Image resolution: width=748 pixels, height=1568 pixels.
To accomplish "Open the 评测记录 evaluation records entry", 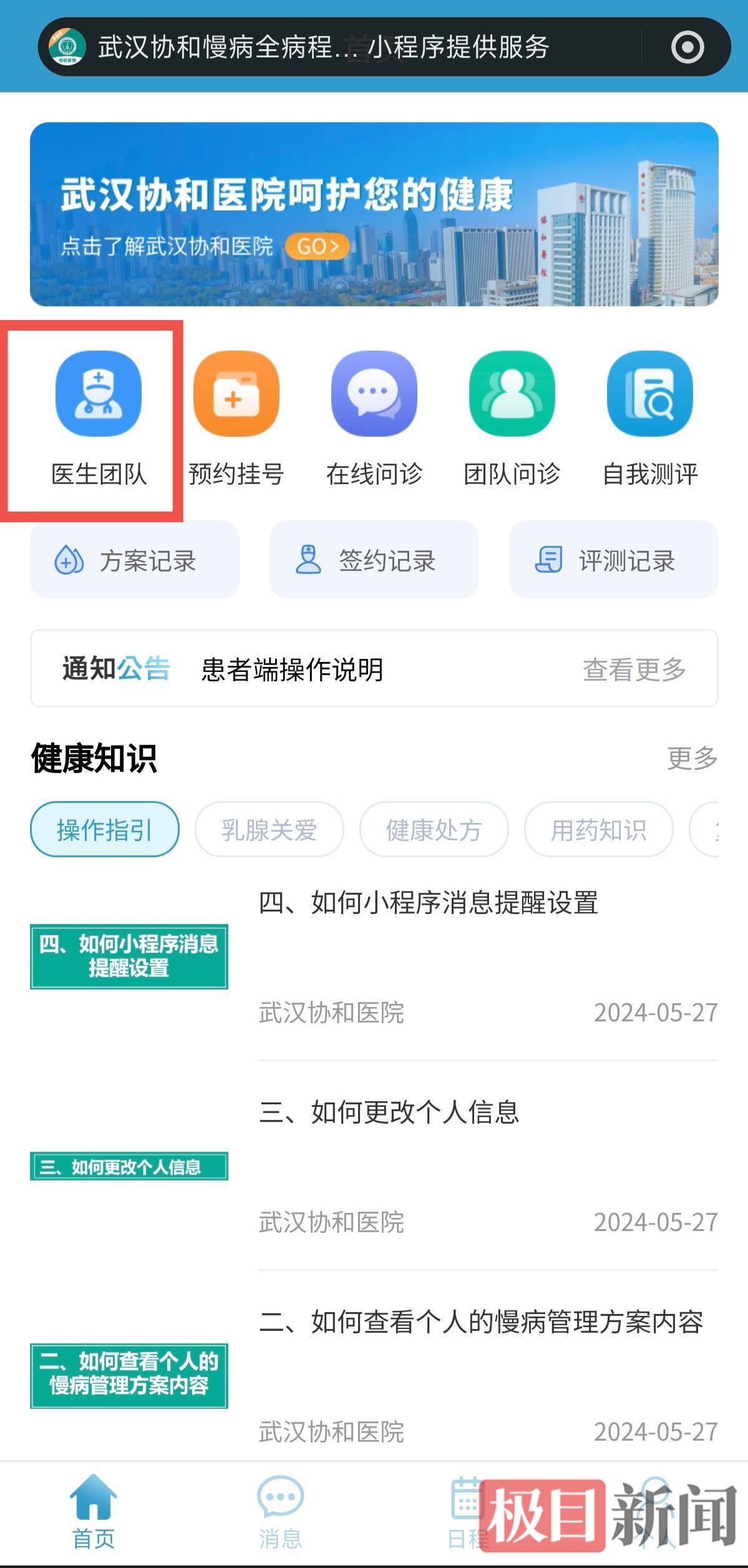I will (x=612, y=560).
